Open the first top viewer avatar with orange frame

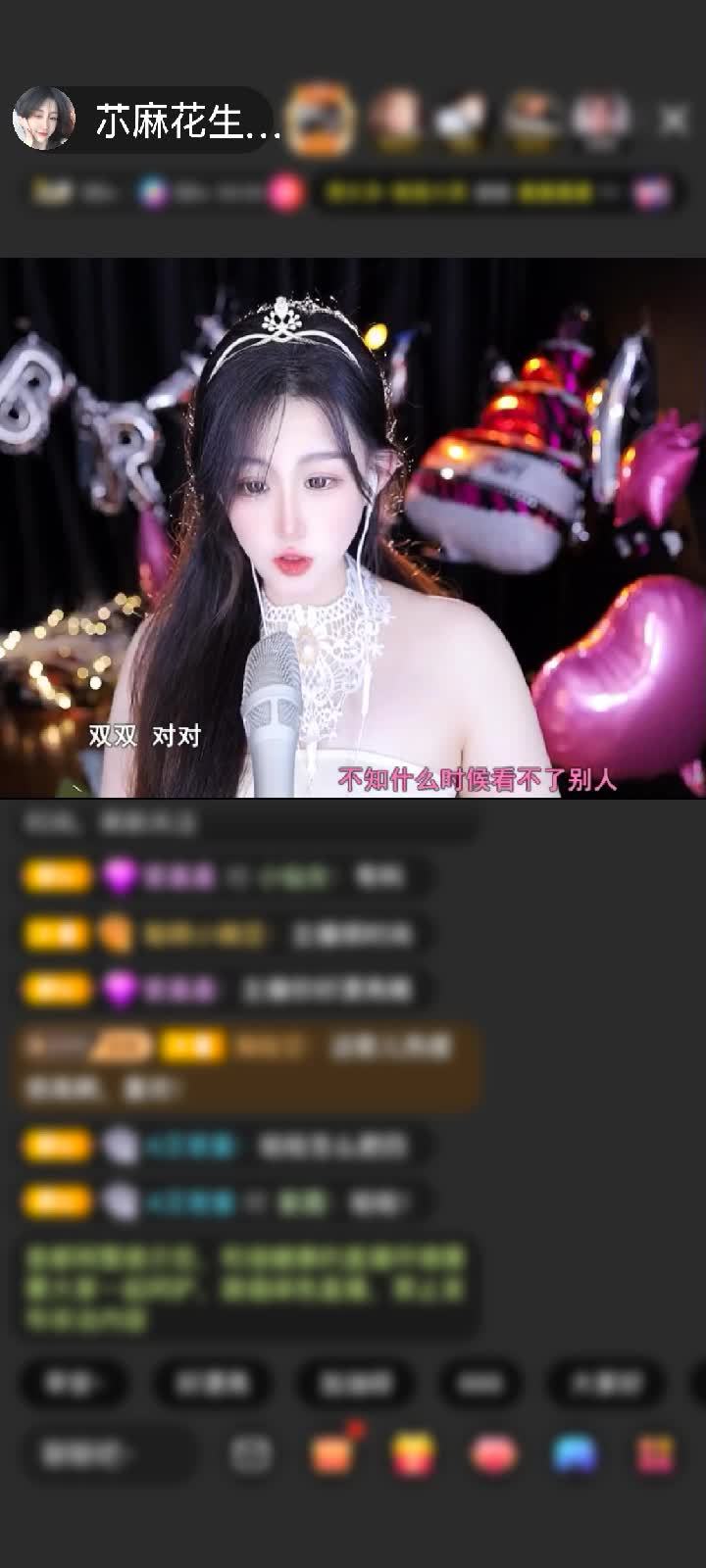pos(322,120)
